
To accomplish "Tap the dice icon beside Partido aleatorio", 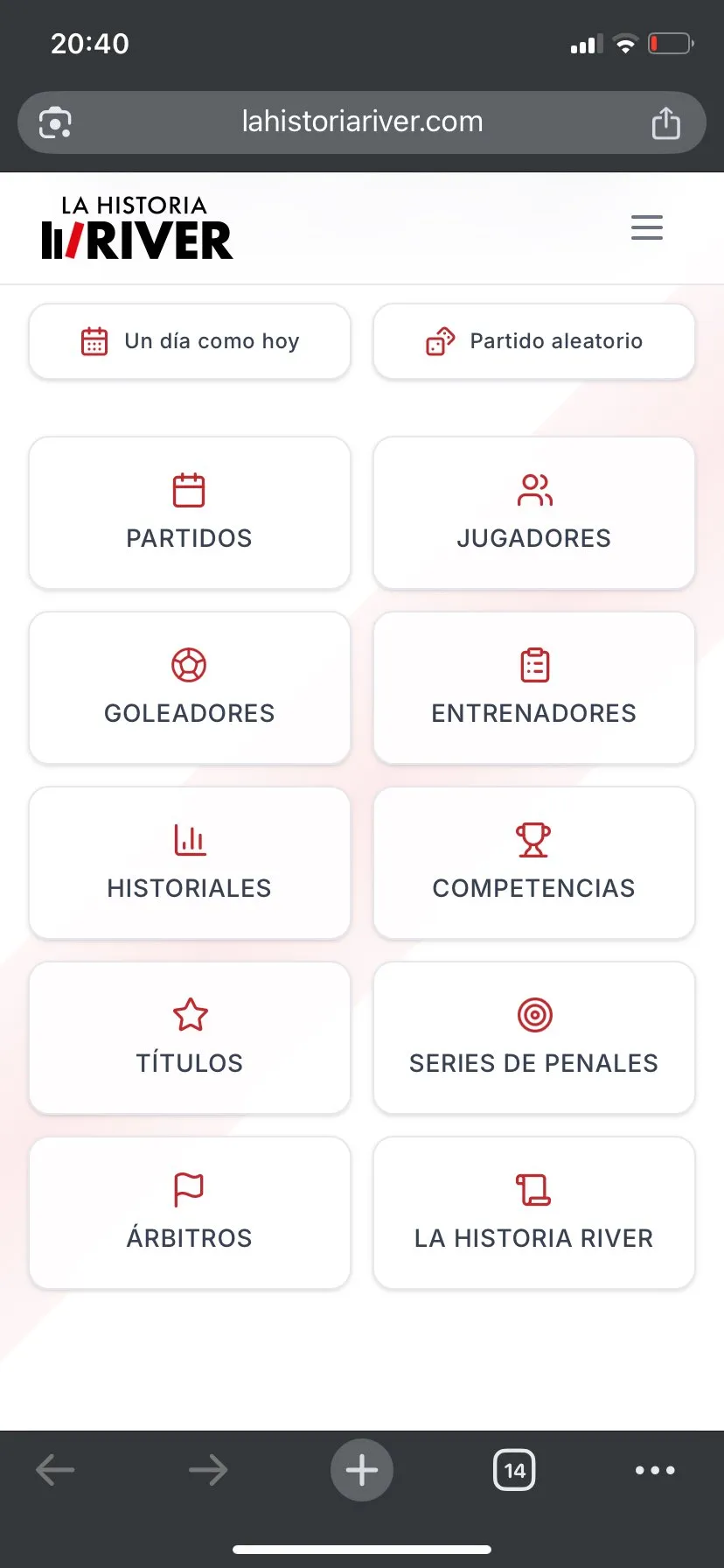I will coord(439,341).
